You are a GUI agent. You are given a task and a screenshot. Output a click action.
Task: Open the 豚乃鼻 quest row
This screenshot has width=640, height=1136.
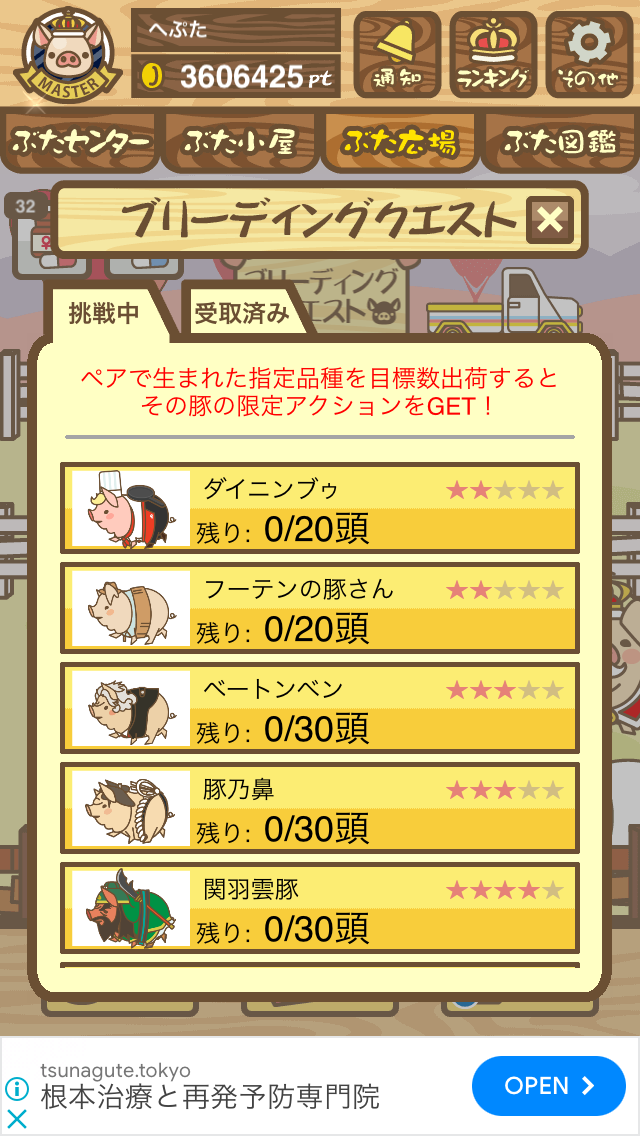tap(320, 808)
